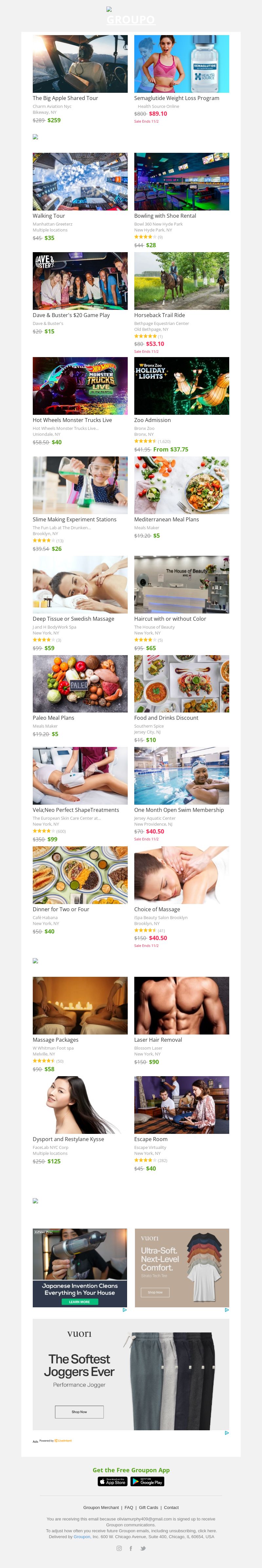Screen dimensions: 262x1568
Task: View the Escape Room deal
Action: click(181, 1105)
